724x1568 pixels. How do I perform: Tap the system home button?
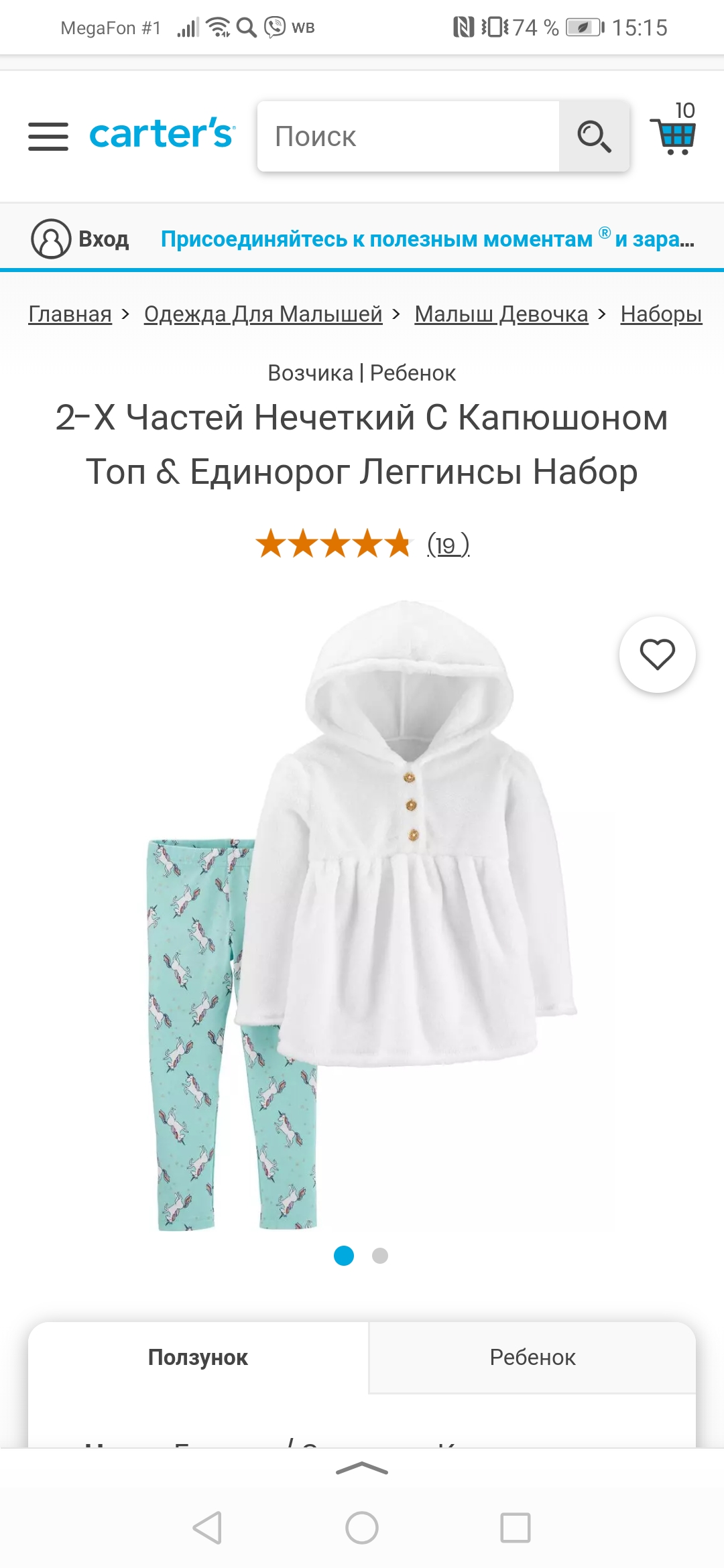click(x=362, y=1528)
